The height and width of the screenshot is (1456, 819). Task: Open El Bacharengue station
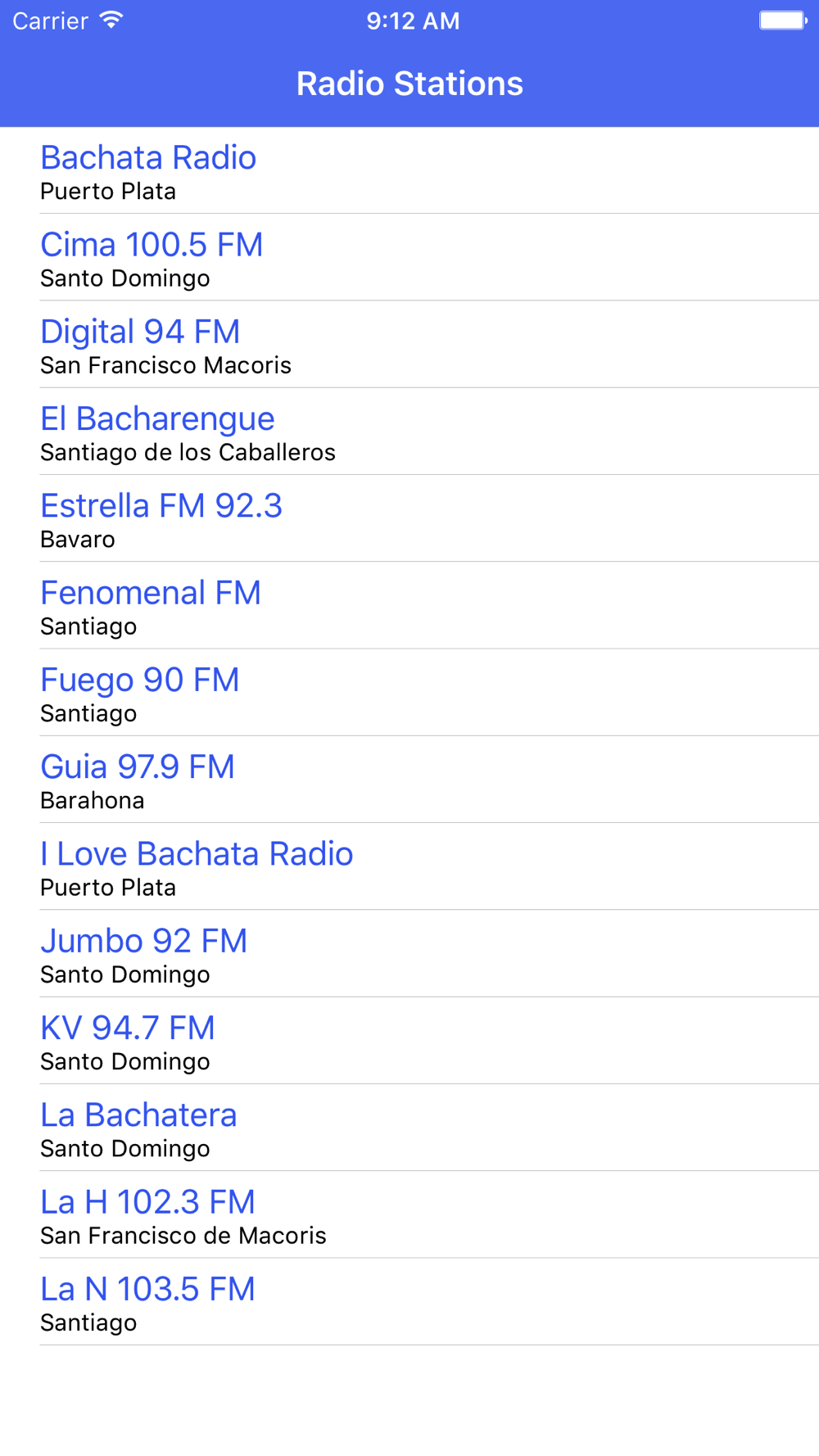[x=409, y=432]
